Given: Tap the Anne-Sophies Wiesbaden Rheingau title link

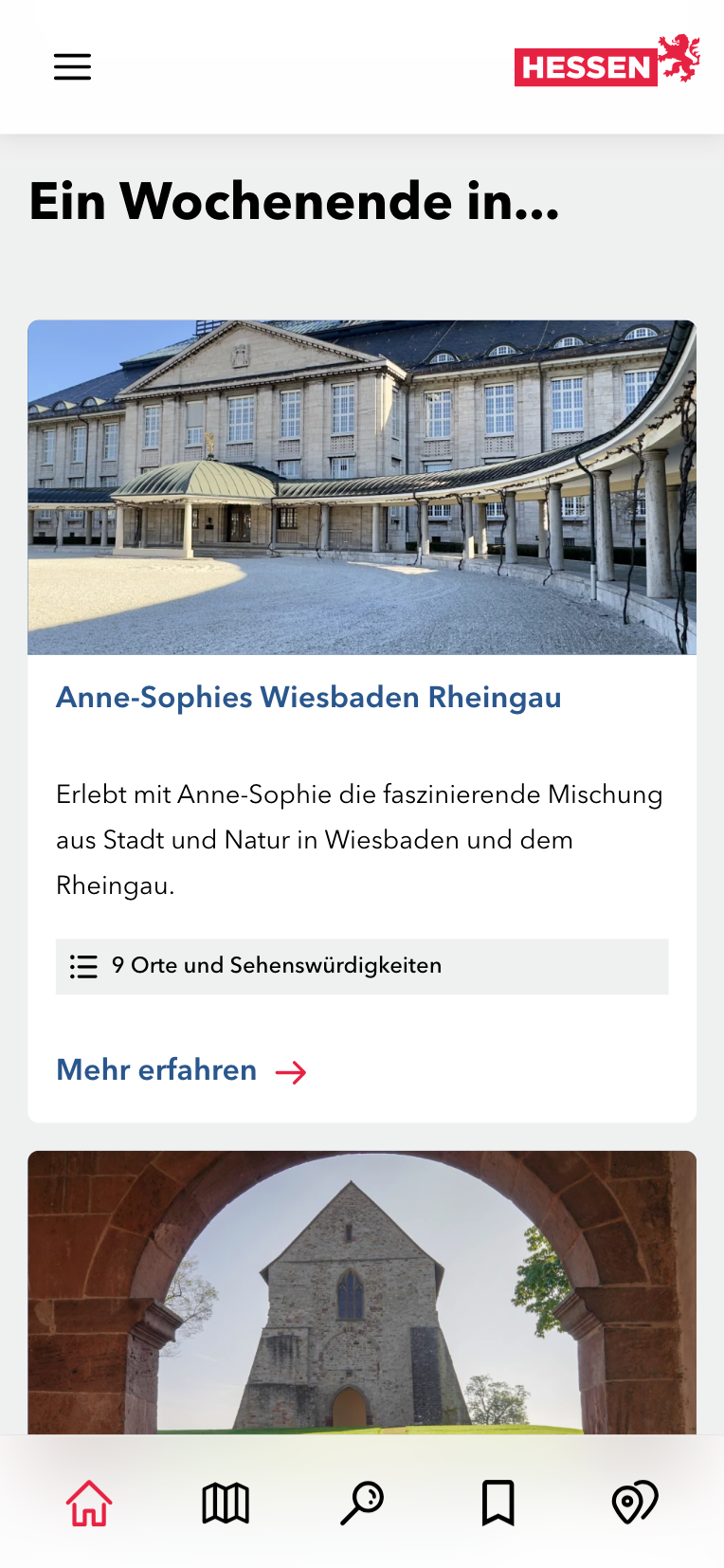Looking at the screenshot, I should pyautogui.click(x=309, y=698).
